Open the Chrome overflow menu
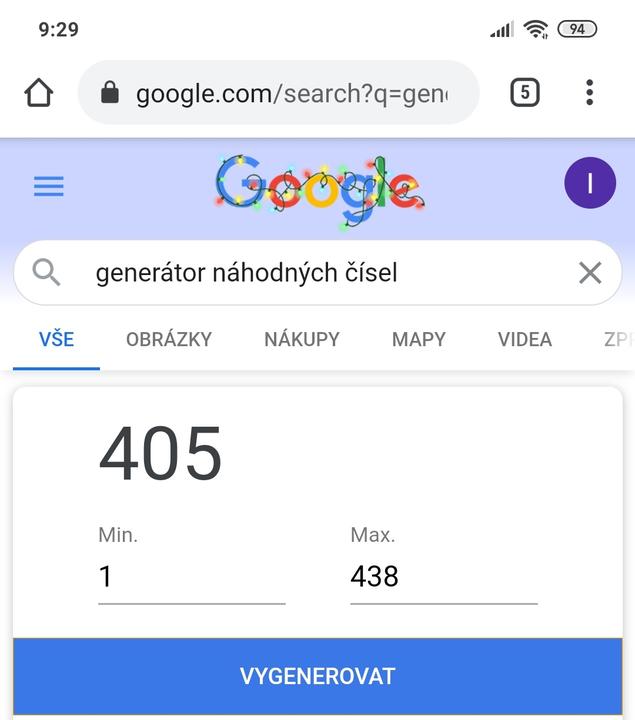635x720 pixels. [x=589, y=93]
